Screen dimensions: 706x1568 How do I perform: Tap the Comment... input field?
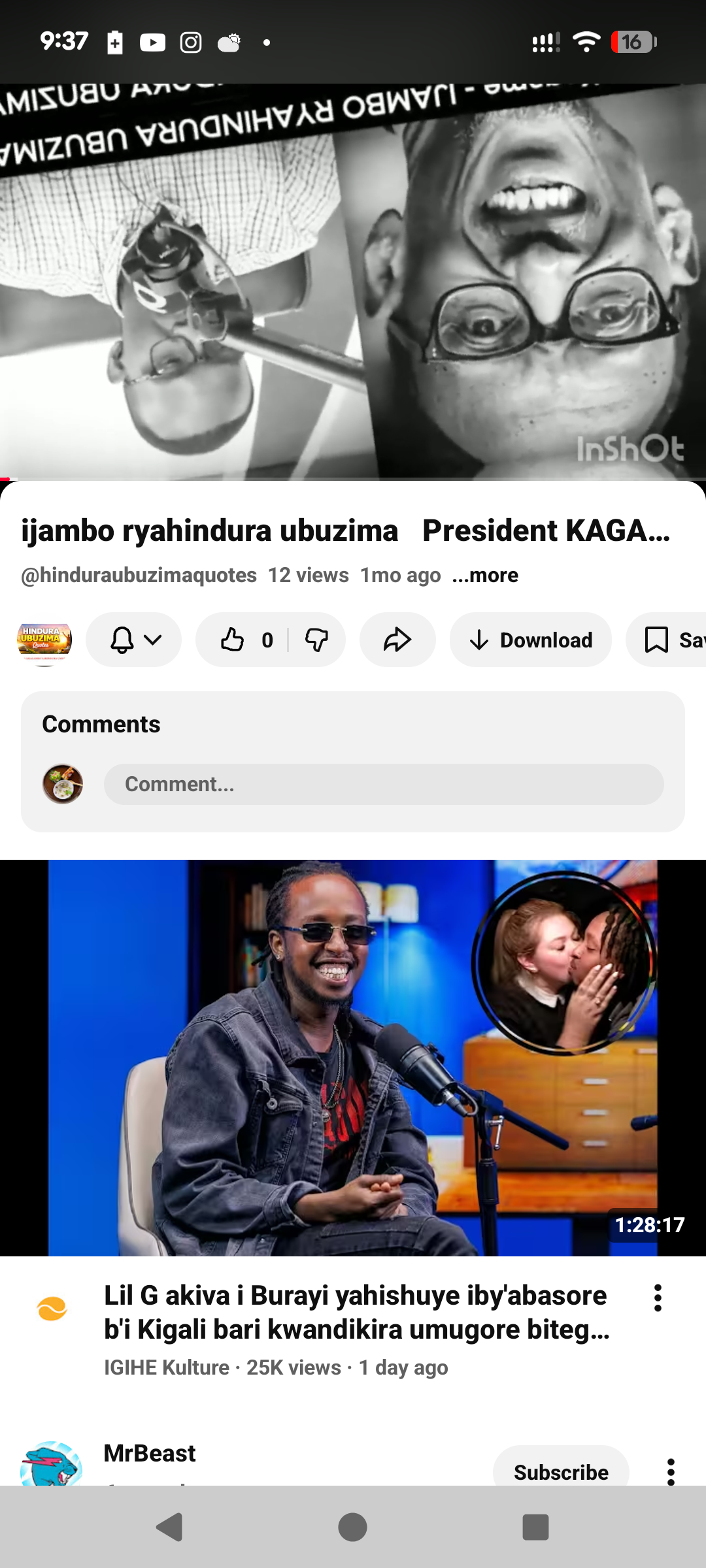384,784
